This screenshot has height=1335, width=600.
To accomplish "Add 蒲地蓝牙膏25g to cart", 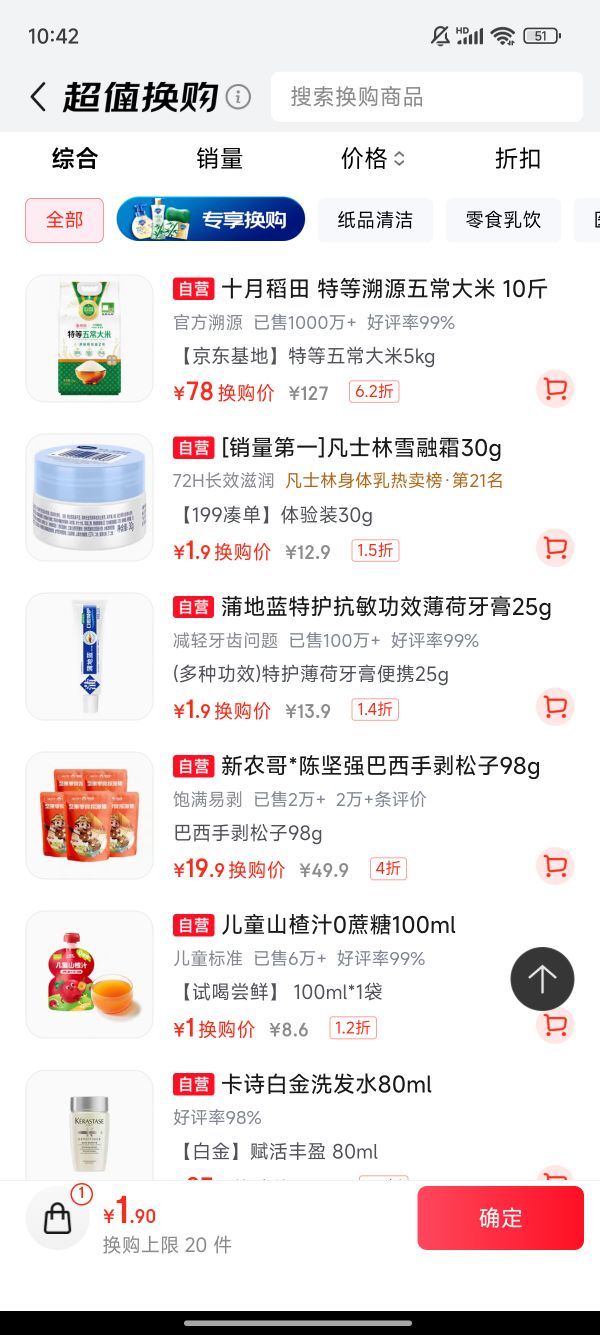I will [555, 707].
